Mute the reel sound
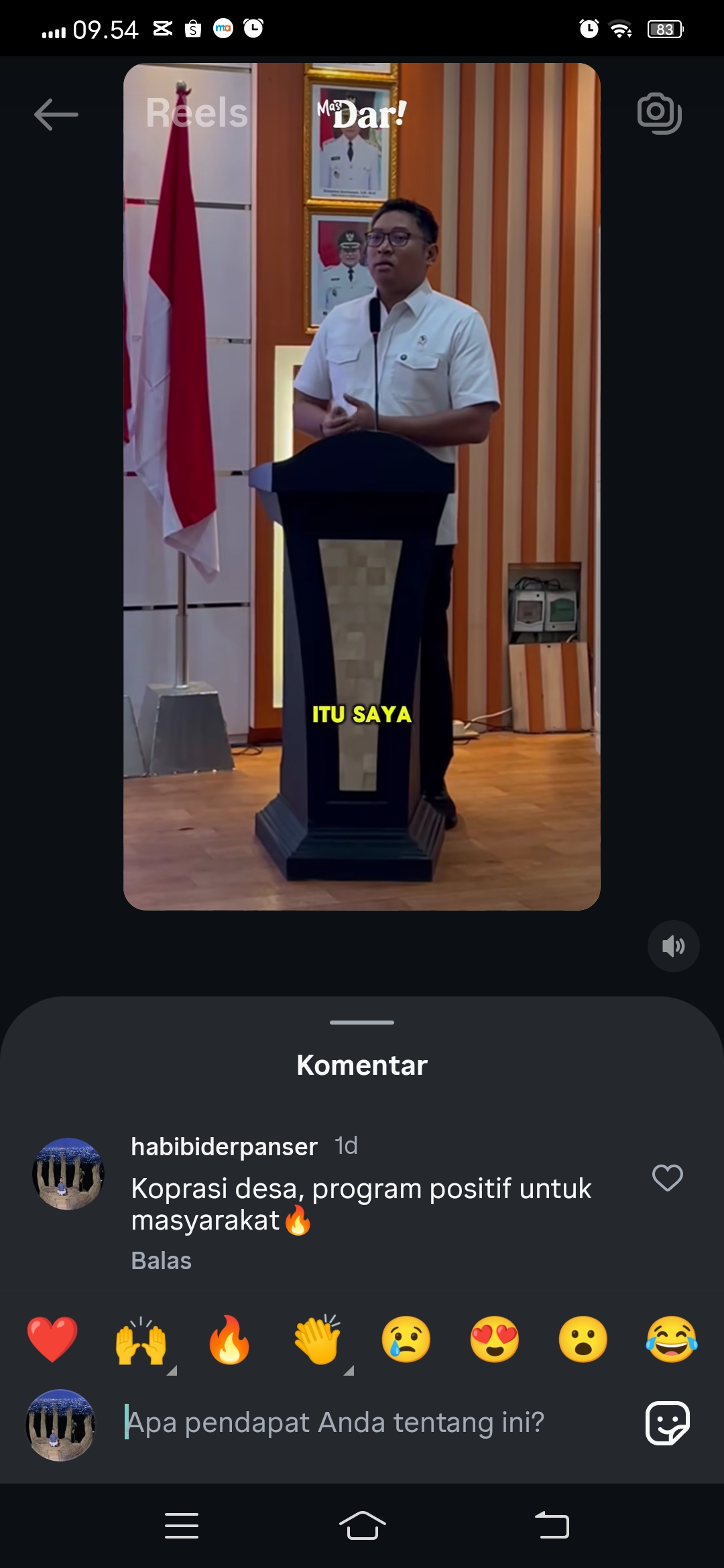This screenshot has height=1568, width=724. click(673, 946)
